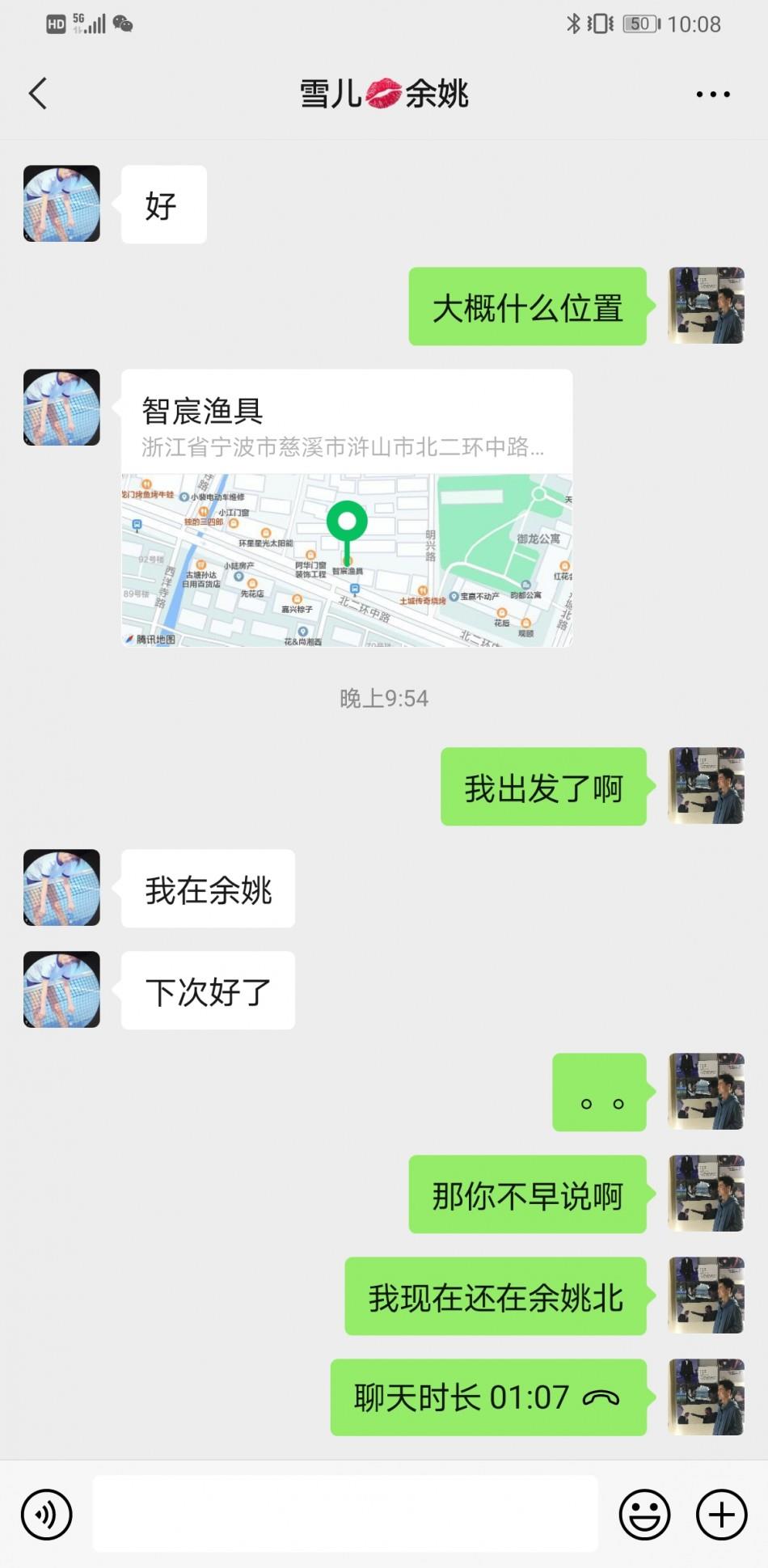Image resolution: width=768 pixels, height=1568 pixels.
Task: Focus the message text field
Action: click(345, 1514)
